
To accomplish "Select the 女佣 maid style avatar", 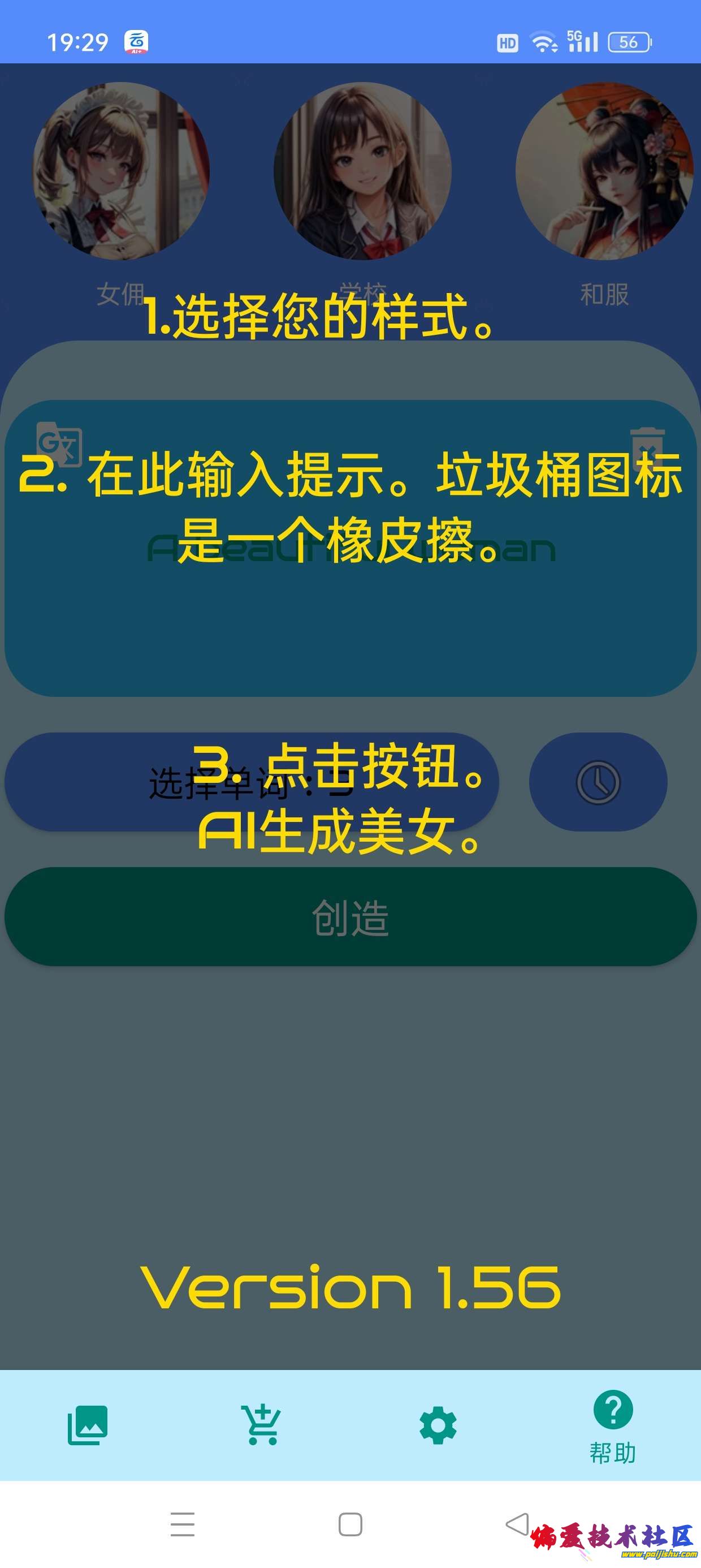I will click(x=120, y=171).
